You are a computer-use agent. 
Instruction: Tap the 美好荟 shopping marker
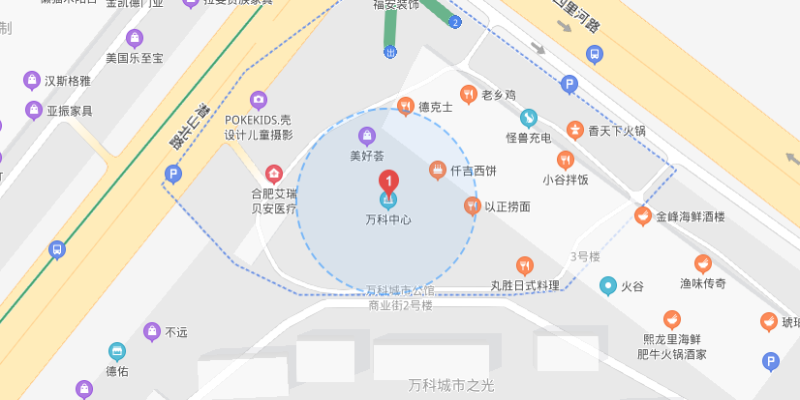367,135
